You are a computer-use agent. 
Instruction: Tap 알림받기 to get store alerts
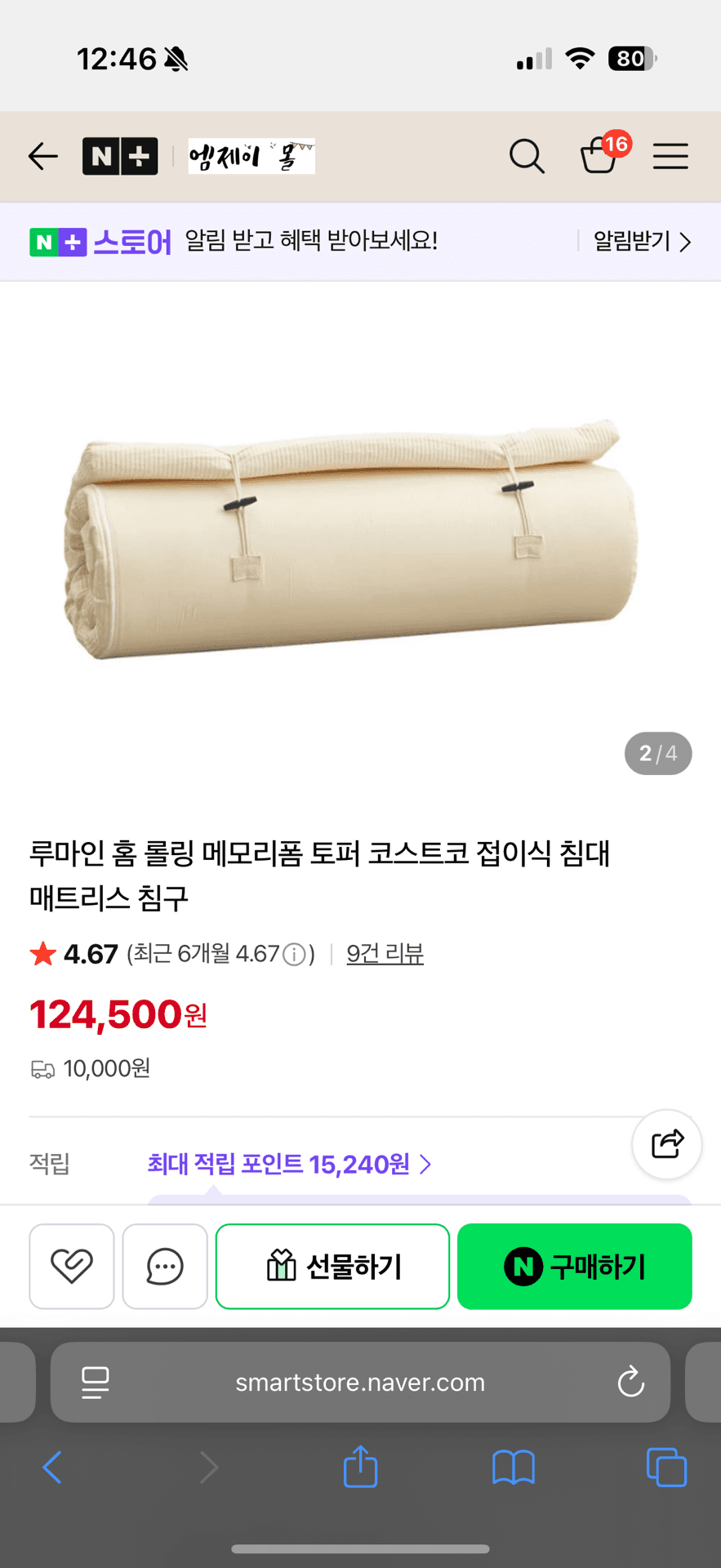click(x=642, y=242)
